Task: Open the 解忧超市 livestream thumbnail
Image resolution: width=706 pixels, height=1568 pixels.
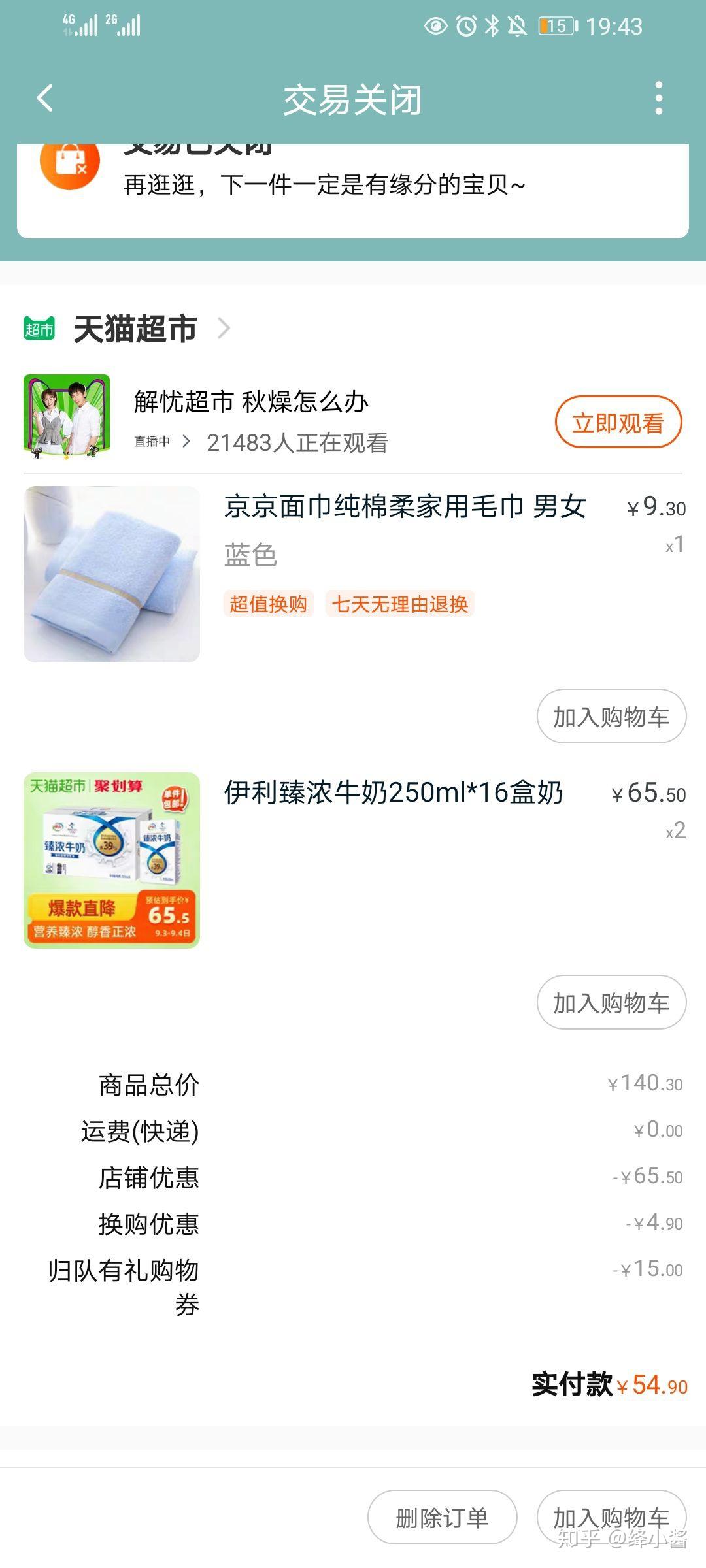Action: [x=67, y=417]
